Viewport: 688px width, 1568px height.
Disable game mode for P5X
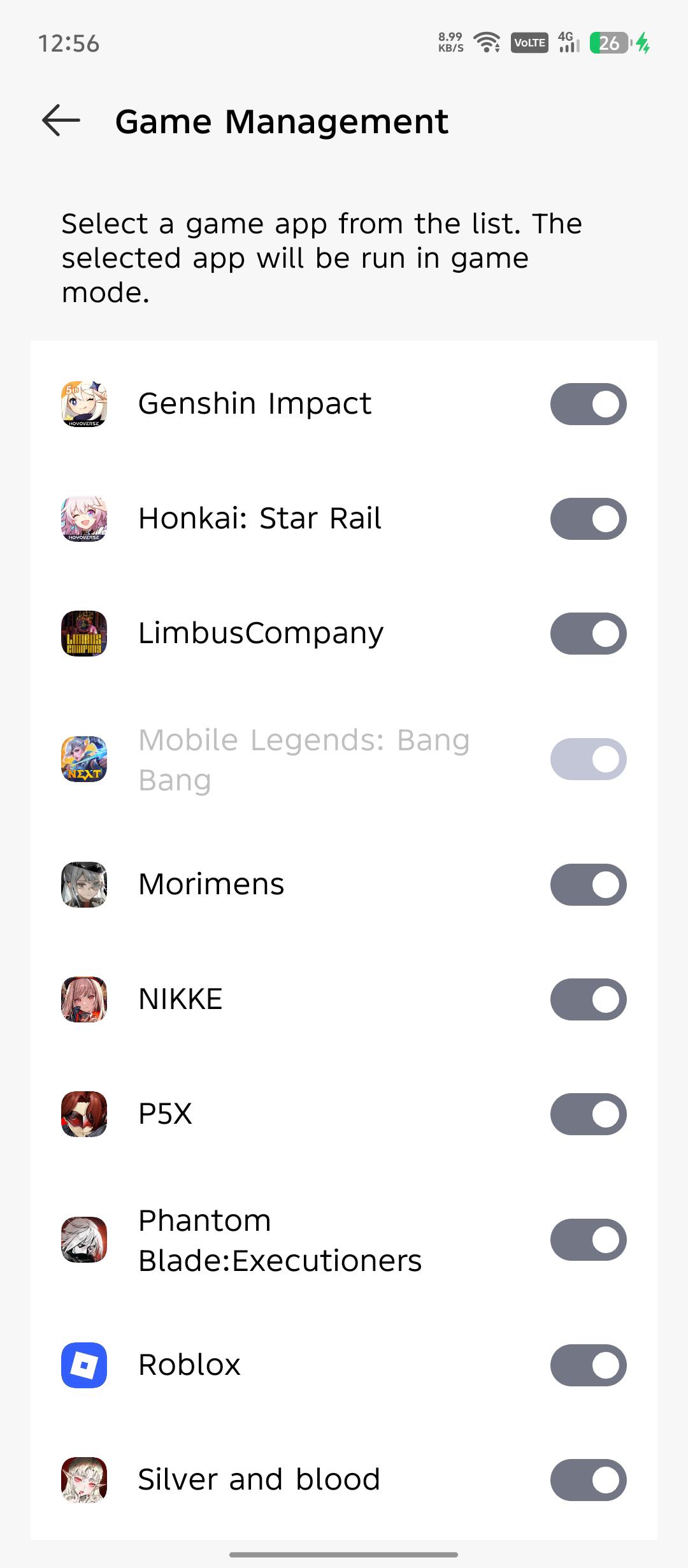tap(588, 1114)
